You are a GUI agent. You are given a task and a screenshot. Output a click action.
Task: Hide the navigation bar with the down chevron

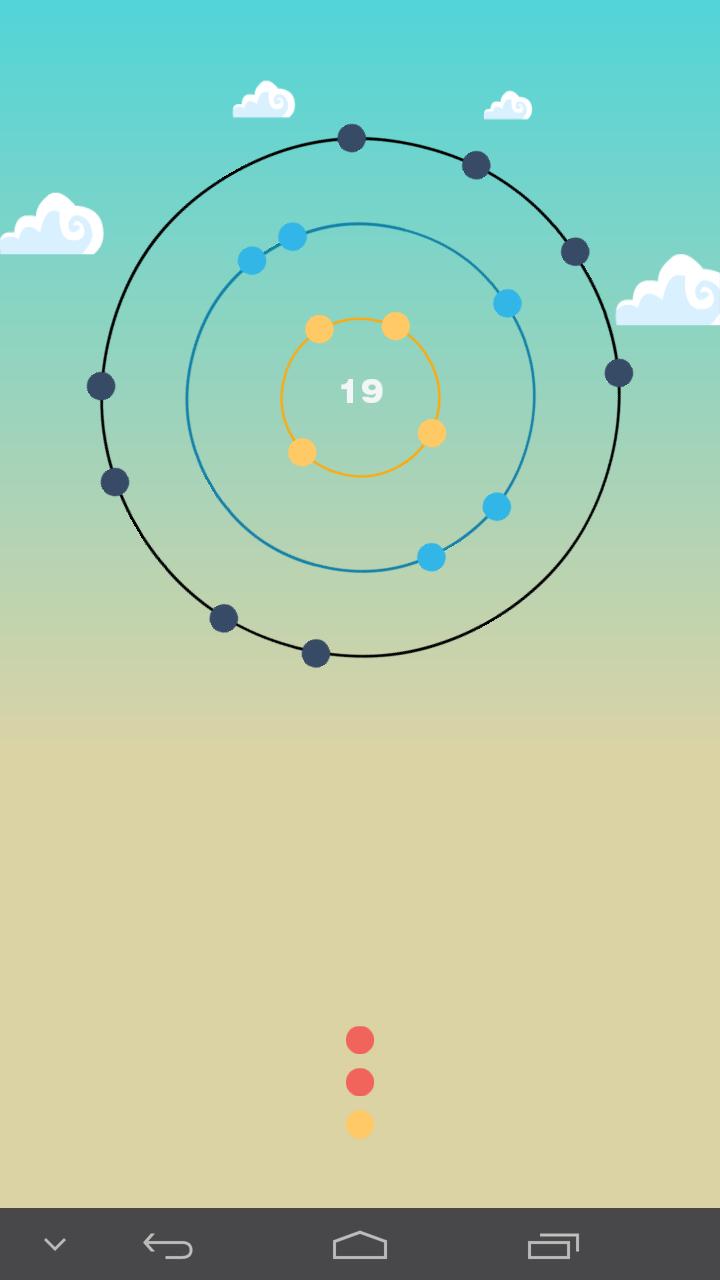click(x=55, y=1245)
